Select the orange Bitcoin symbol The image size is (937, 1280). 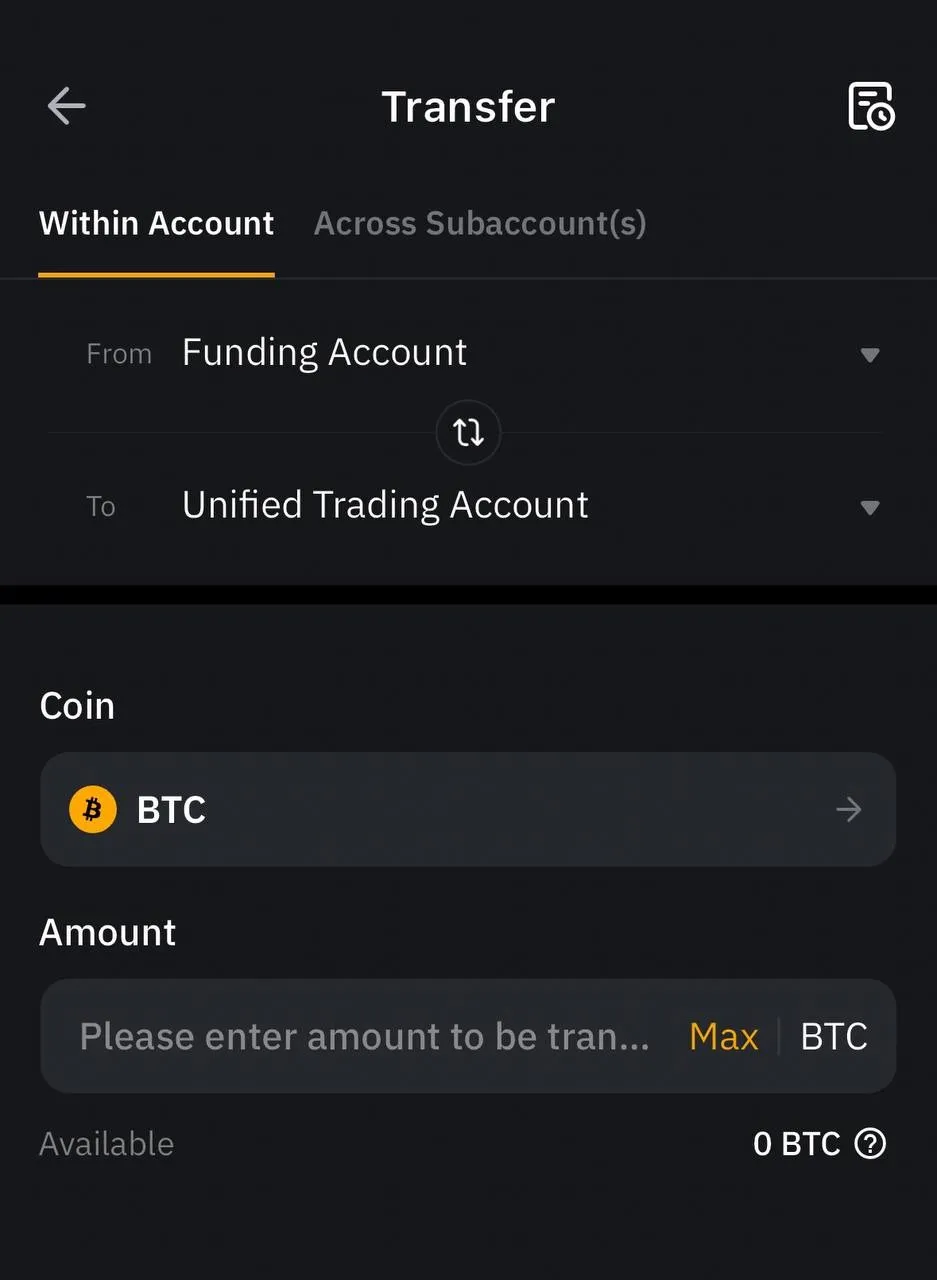(x=91, y=809)
